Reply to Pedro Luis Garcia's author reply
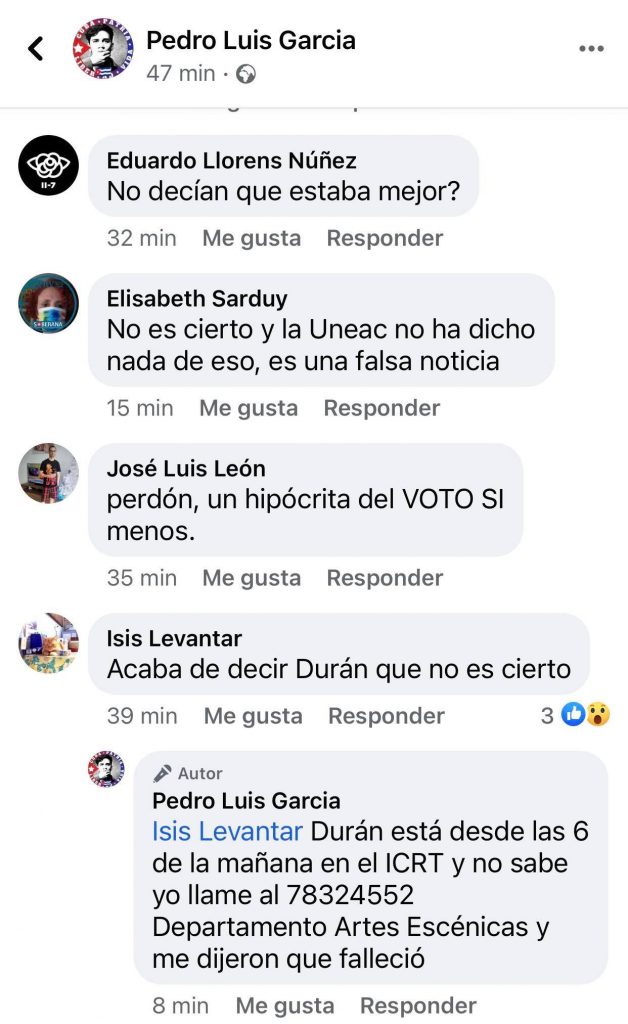 [x=418, y=1005]
